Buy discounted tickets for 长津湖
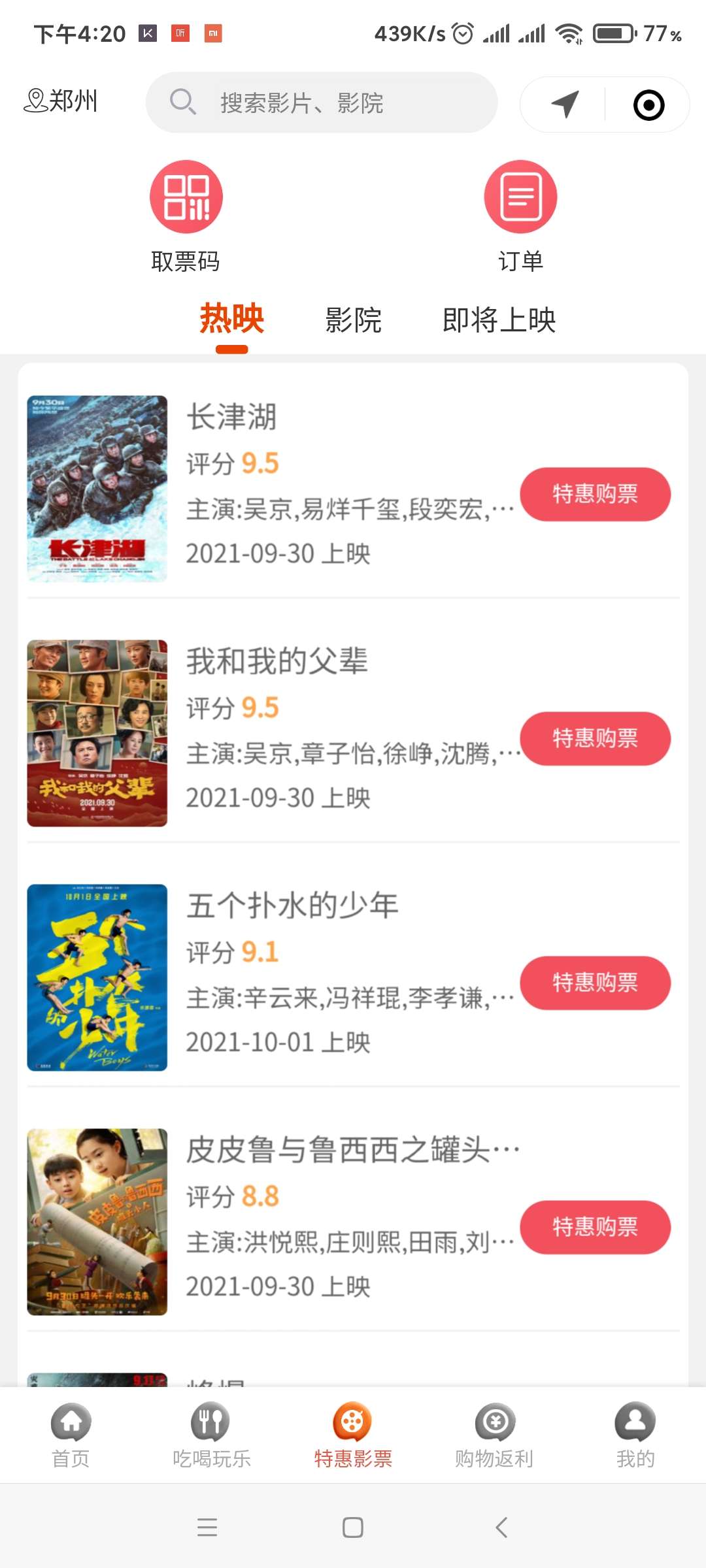Screen dimensions: 706x1568 tap(595, 494)
